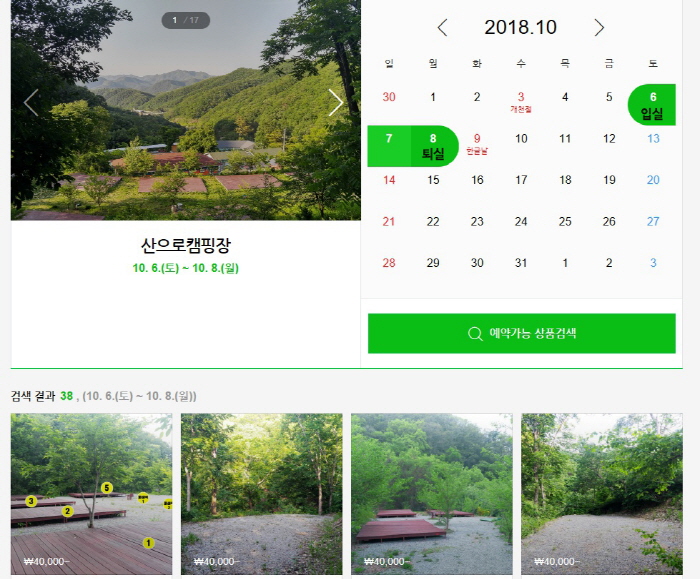
Task: Pick October 20 on the calendar
Action: (x=653, y=180)
